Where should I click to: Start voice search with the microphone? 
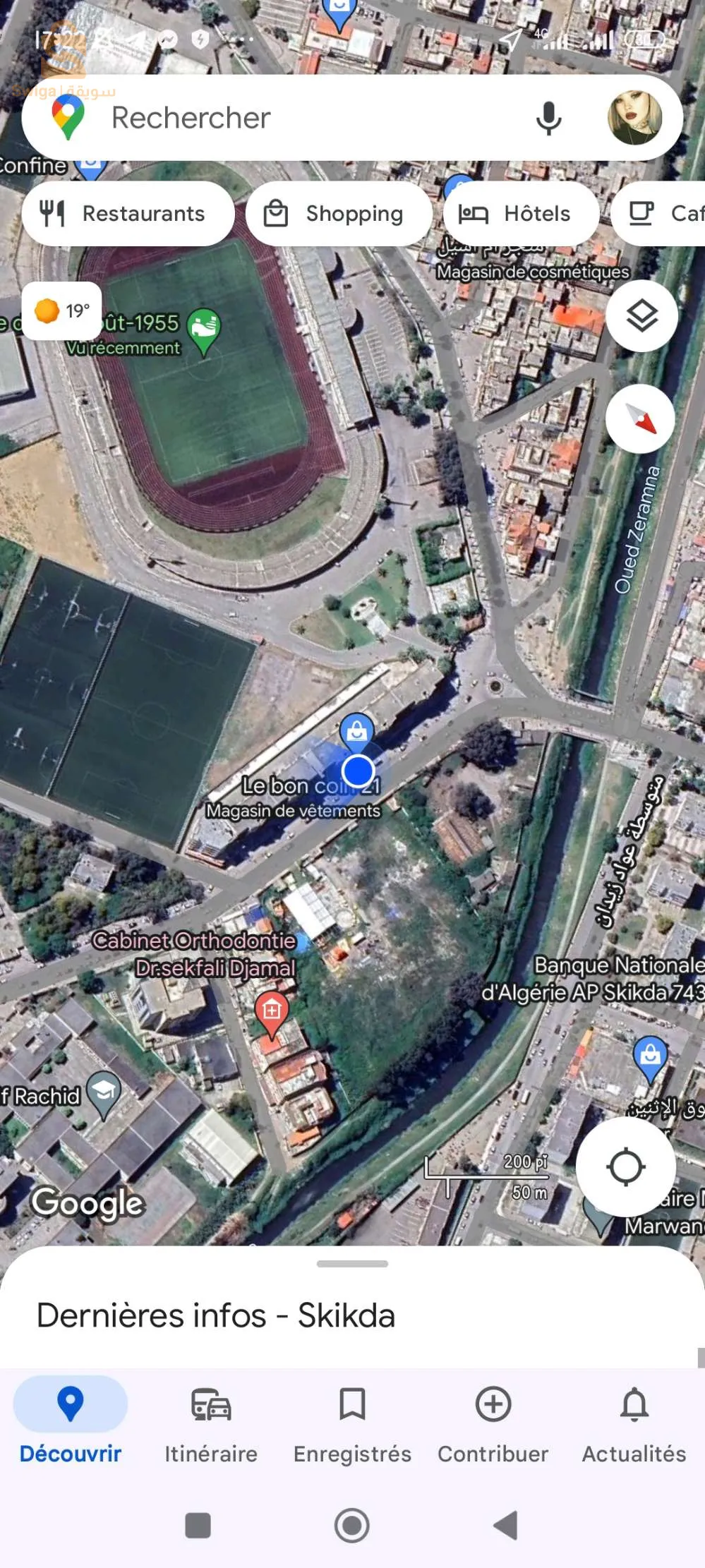(x=548, y=118)
